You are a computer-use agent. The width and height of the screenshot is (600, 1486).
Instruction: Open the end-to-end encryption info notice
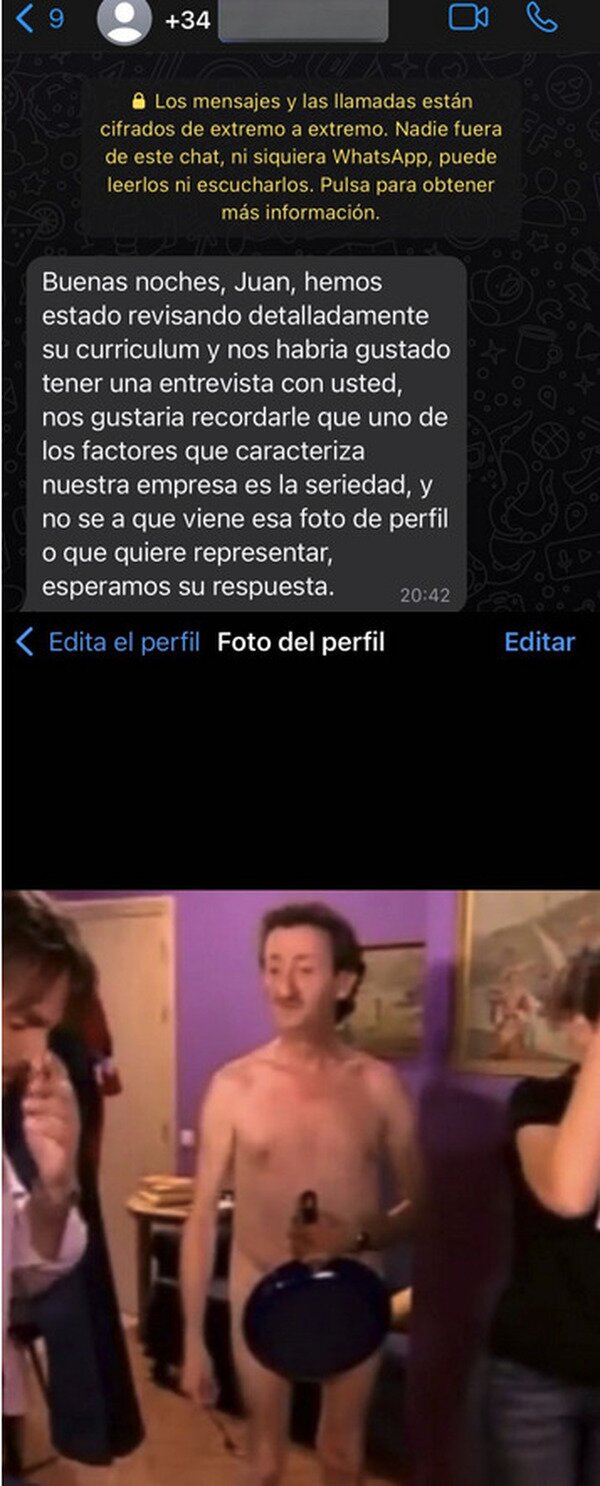click(x=302, y=157)
